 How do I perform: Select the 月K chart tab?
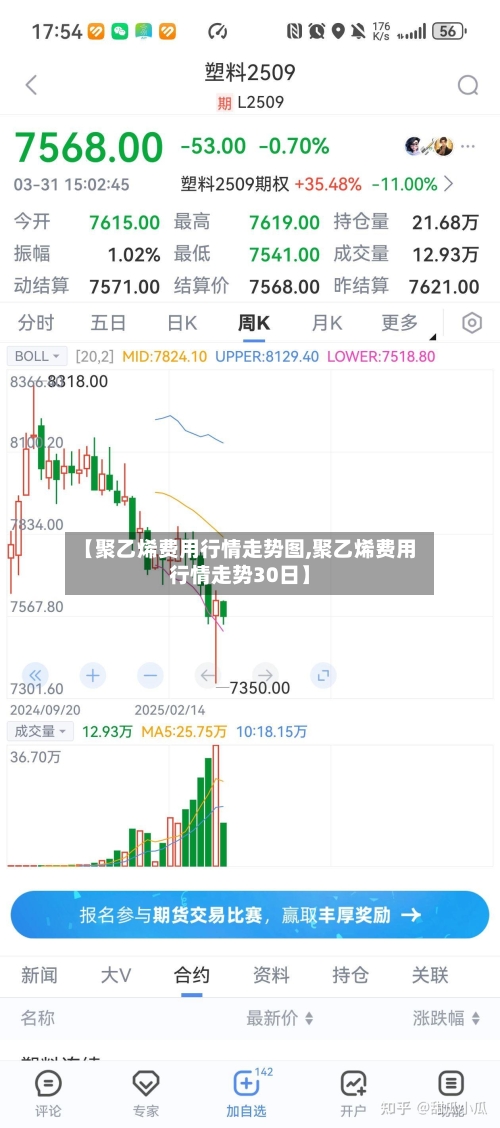pyautogui.click(x=327, y=323)
